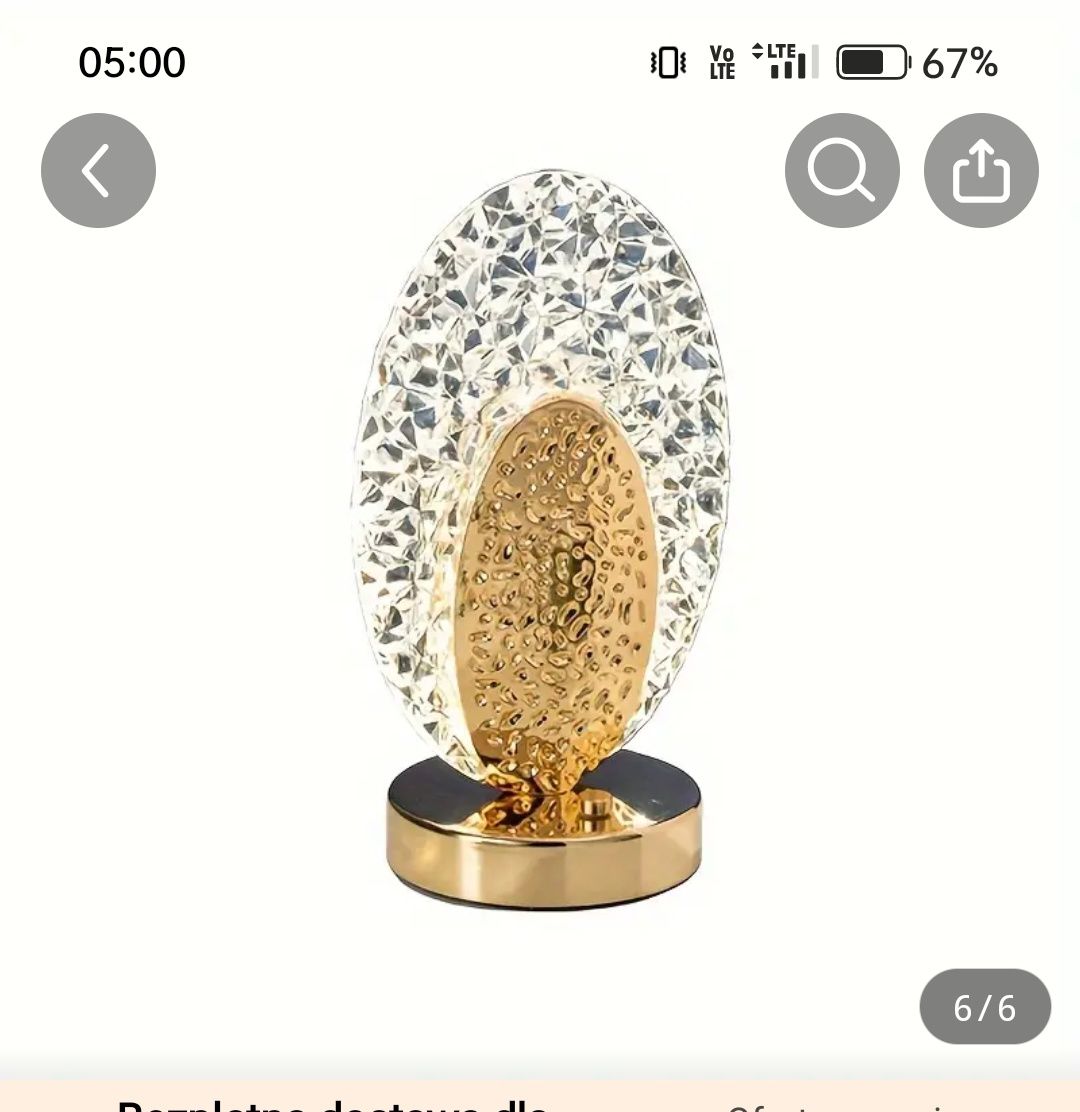The width and height of the screenshot is (1080, 1112).
Task: Share this product
Action: click(981, 170)
